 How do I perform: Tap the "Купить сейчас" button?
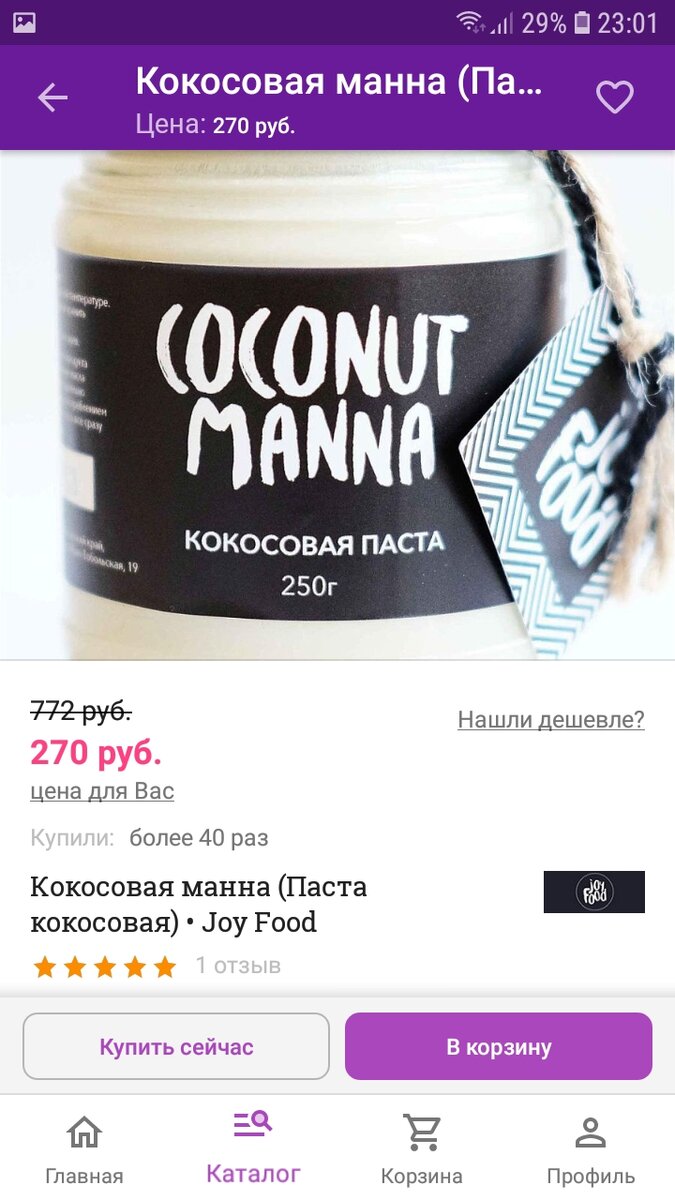pos(176,1046)
